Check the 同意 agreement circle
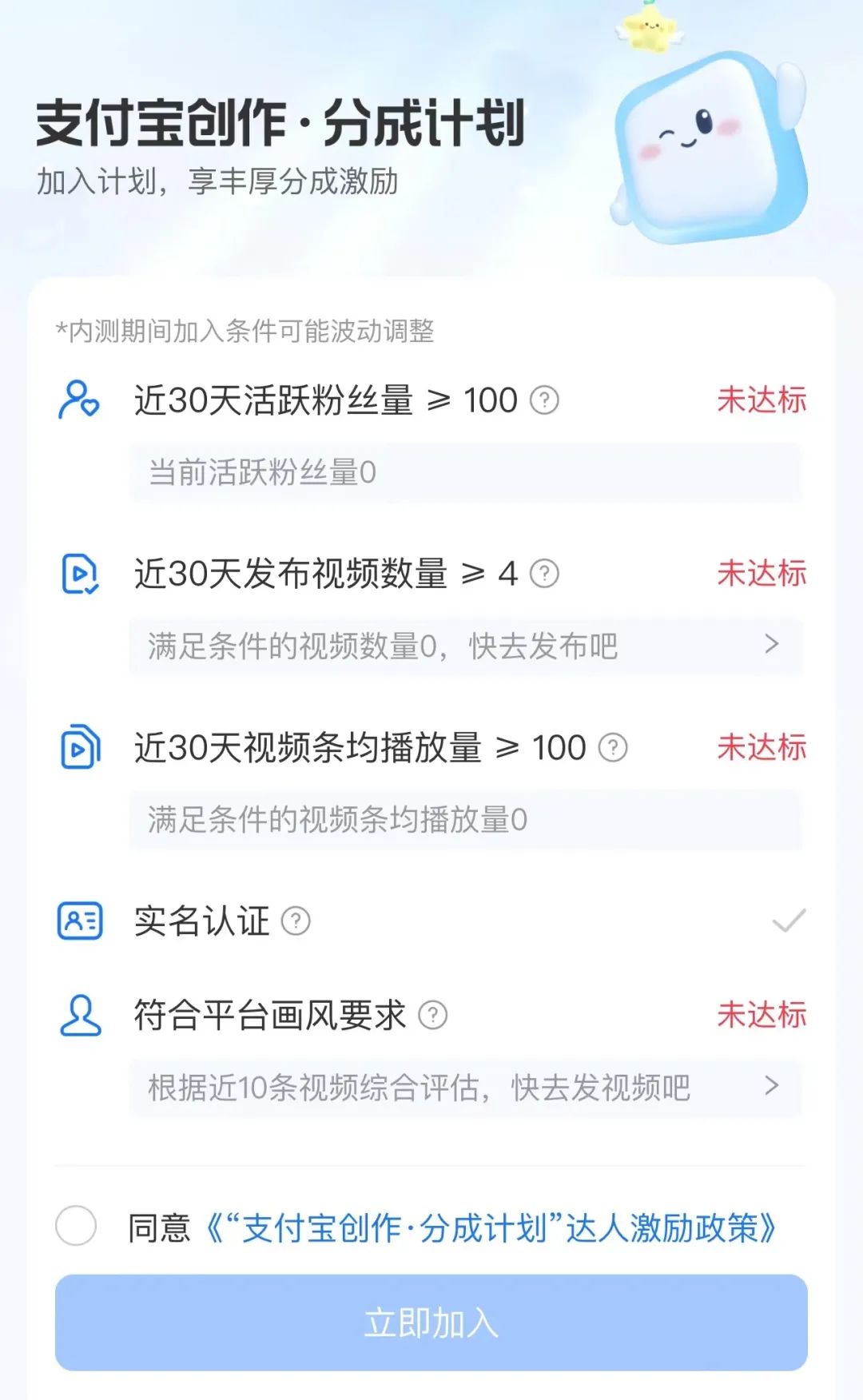This screenshot has width=863, height=1400. 76,1226
